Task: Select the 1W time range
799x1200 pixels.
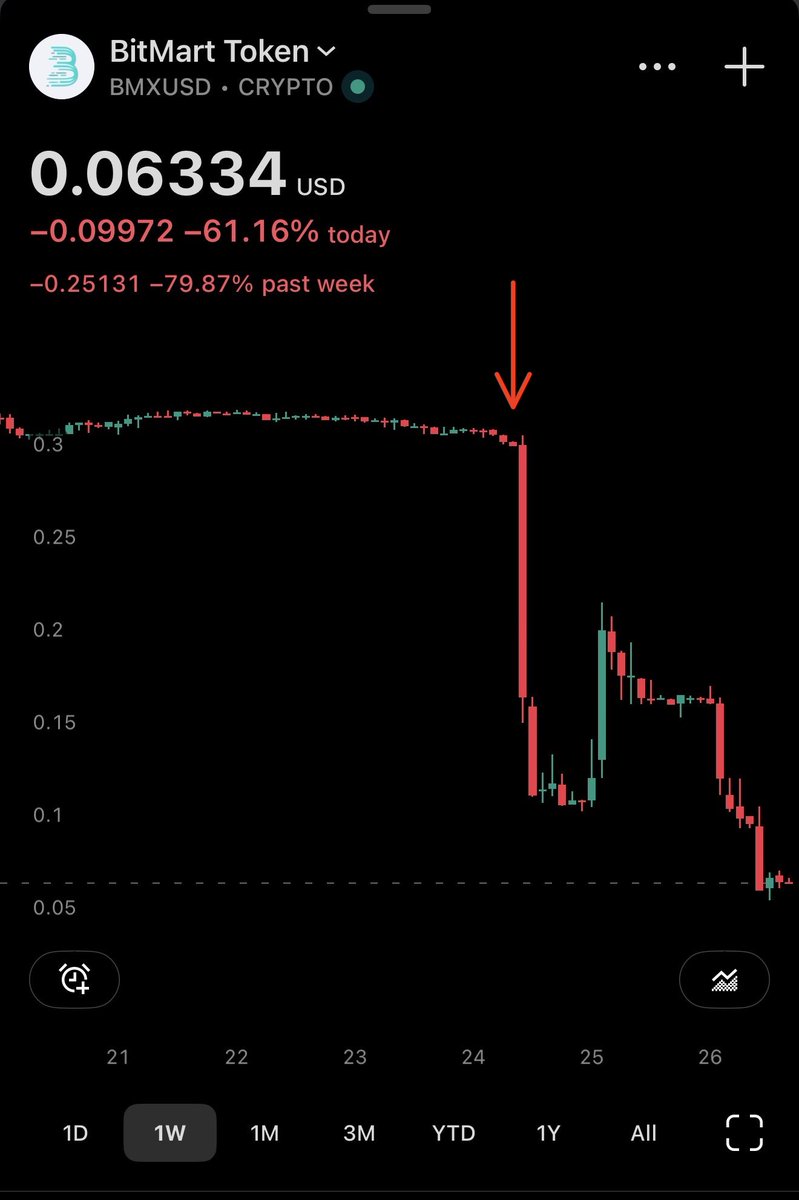Action: 169,1133
